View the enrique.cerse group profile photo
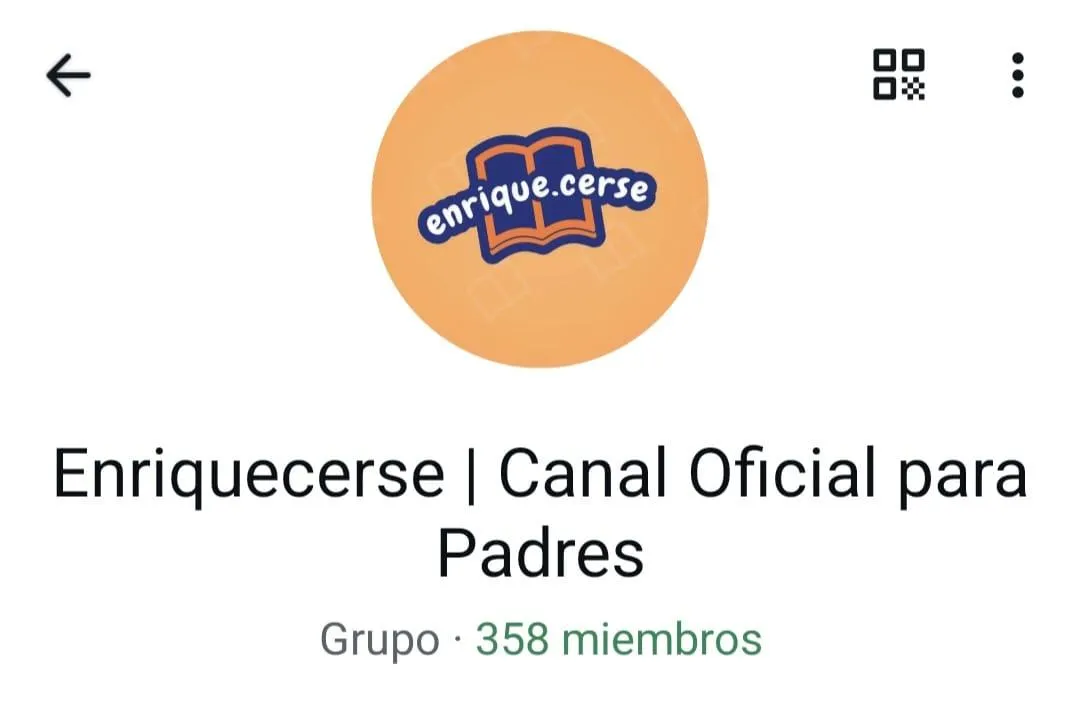The image size is (1080, 704). point(540,199)
